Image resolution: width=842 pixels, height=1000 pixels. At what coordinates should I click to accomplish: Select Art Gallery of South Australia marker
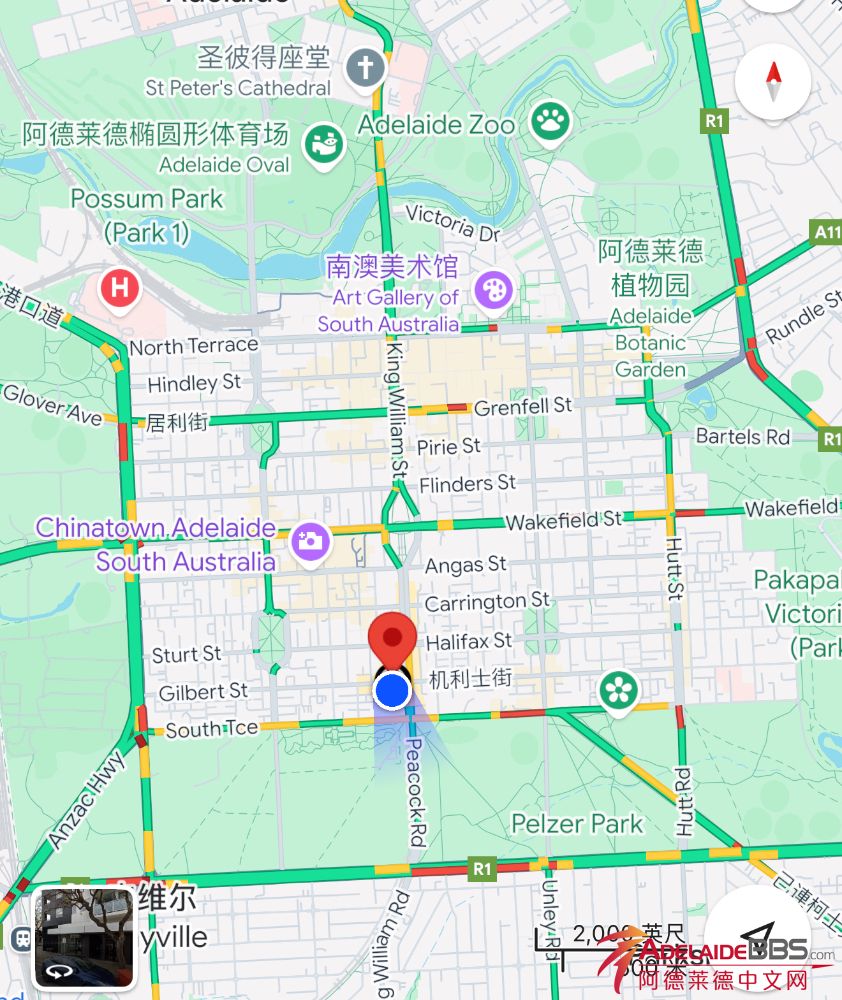click(x=492, y=291)
